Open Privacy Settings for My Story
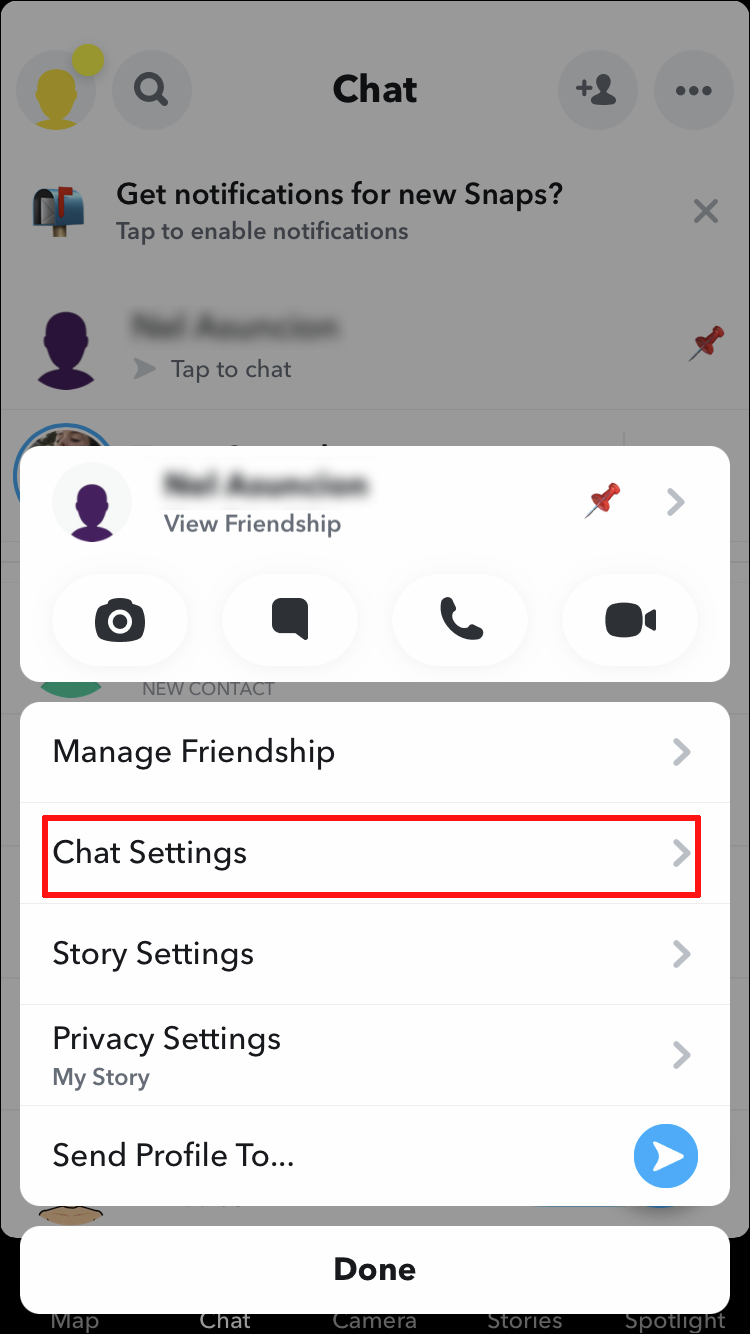Viewport: 750px width, 1334px height. (x=372, y=1055)
